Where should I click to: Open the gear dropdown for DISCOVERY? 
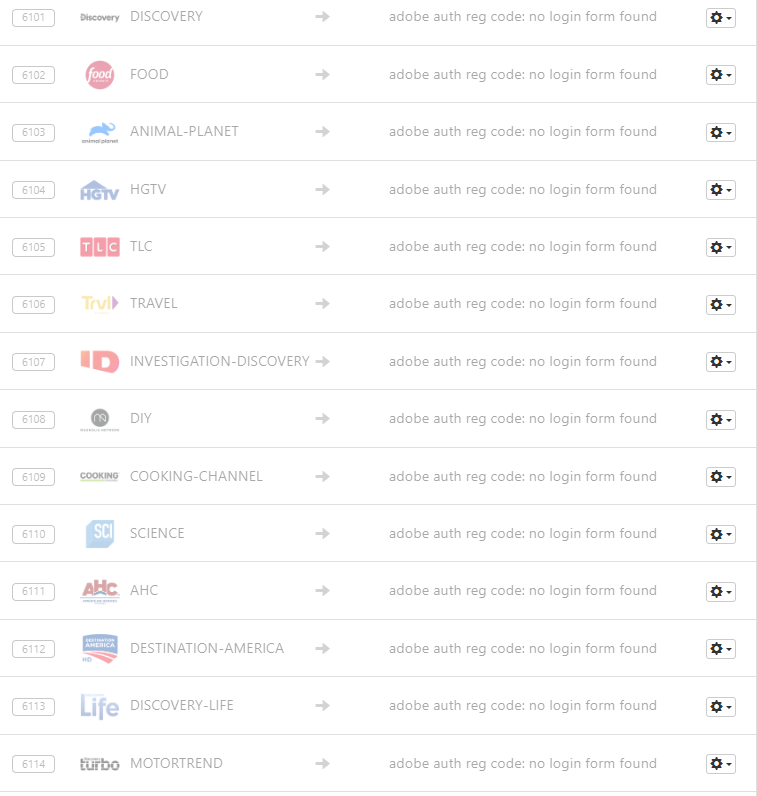720,18
